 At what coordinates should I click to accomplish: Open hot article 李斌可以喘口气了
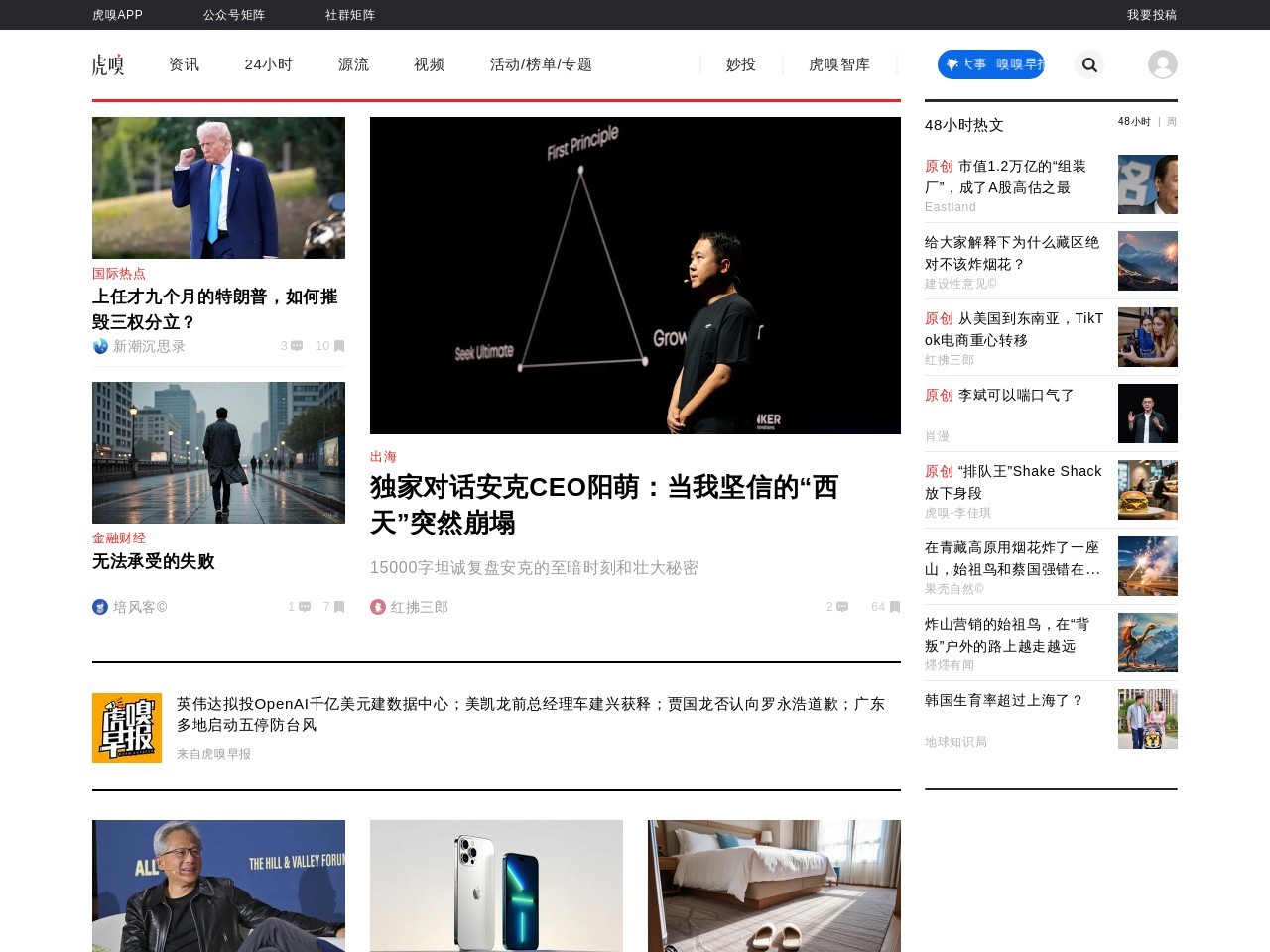click(x=1016, y=395)
